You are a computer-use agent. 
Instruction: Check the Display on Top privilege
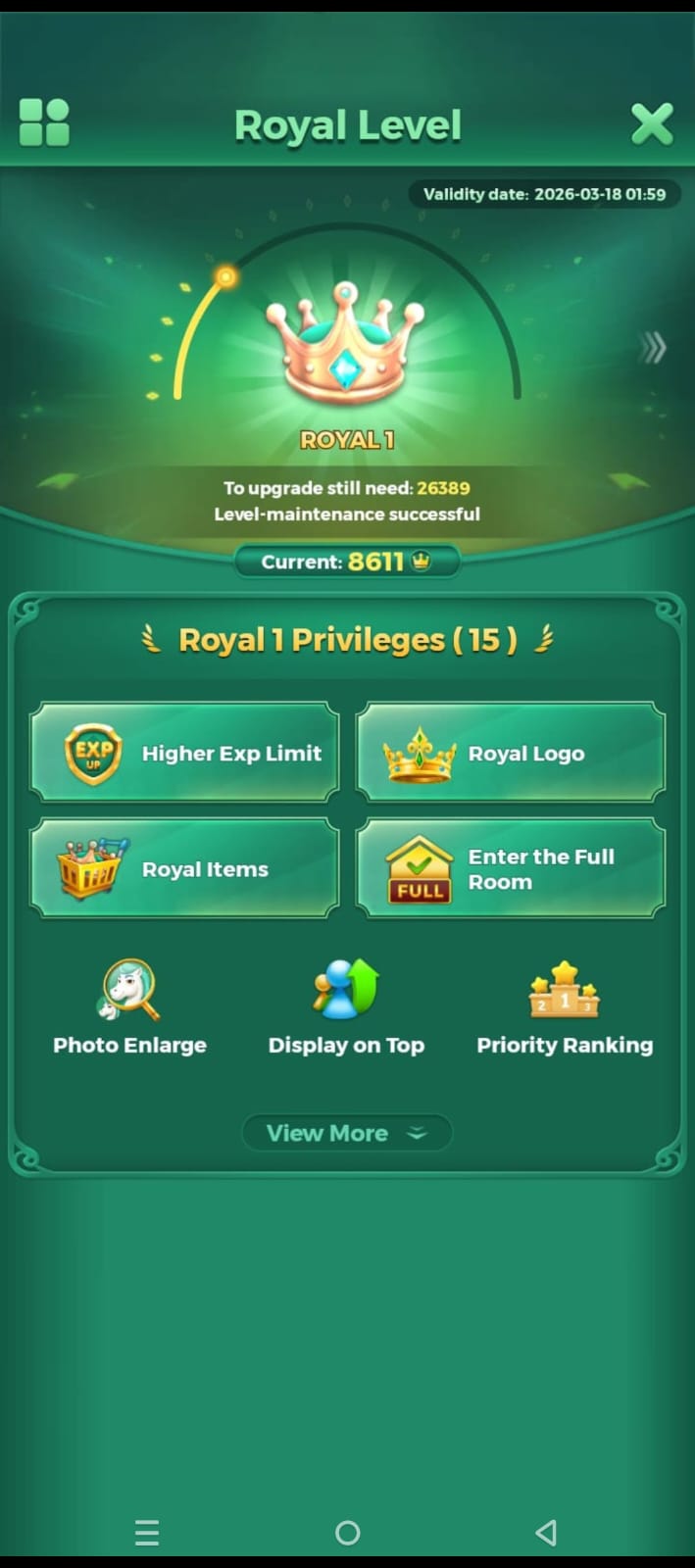coord(346,1008)
